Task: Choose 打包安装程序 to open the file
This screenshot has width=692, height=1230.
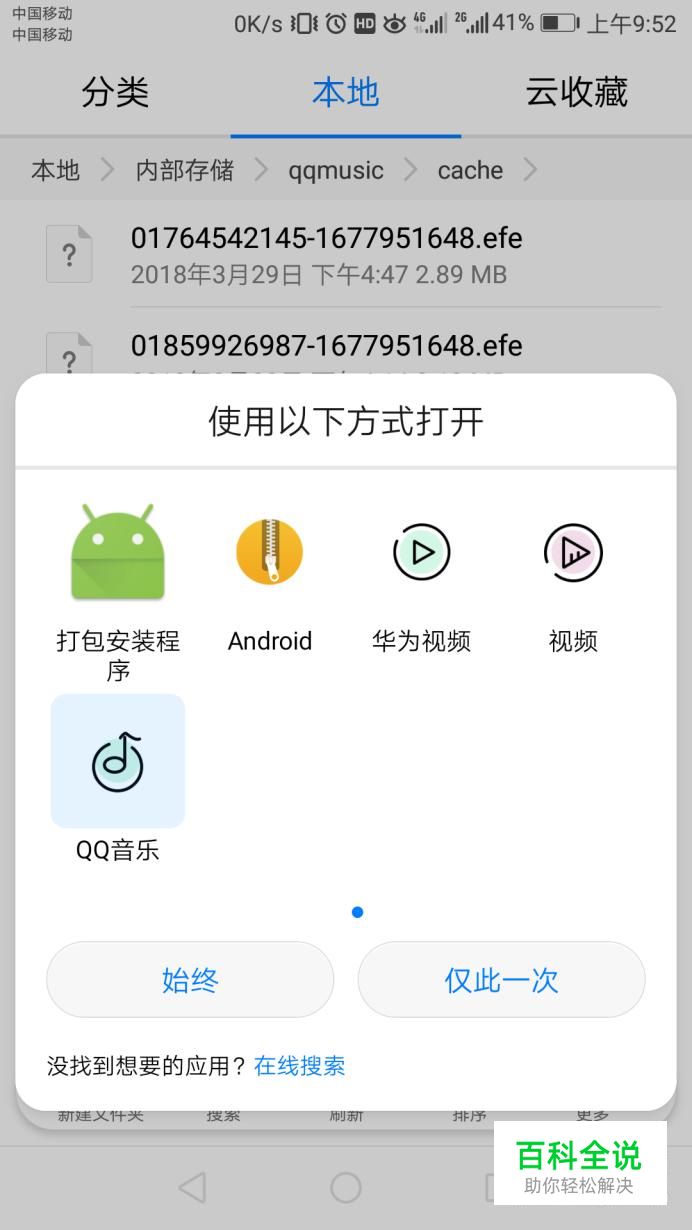Action: [118, 590]
